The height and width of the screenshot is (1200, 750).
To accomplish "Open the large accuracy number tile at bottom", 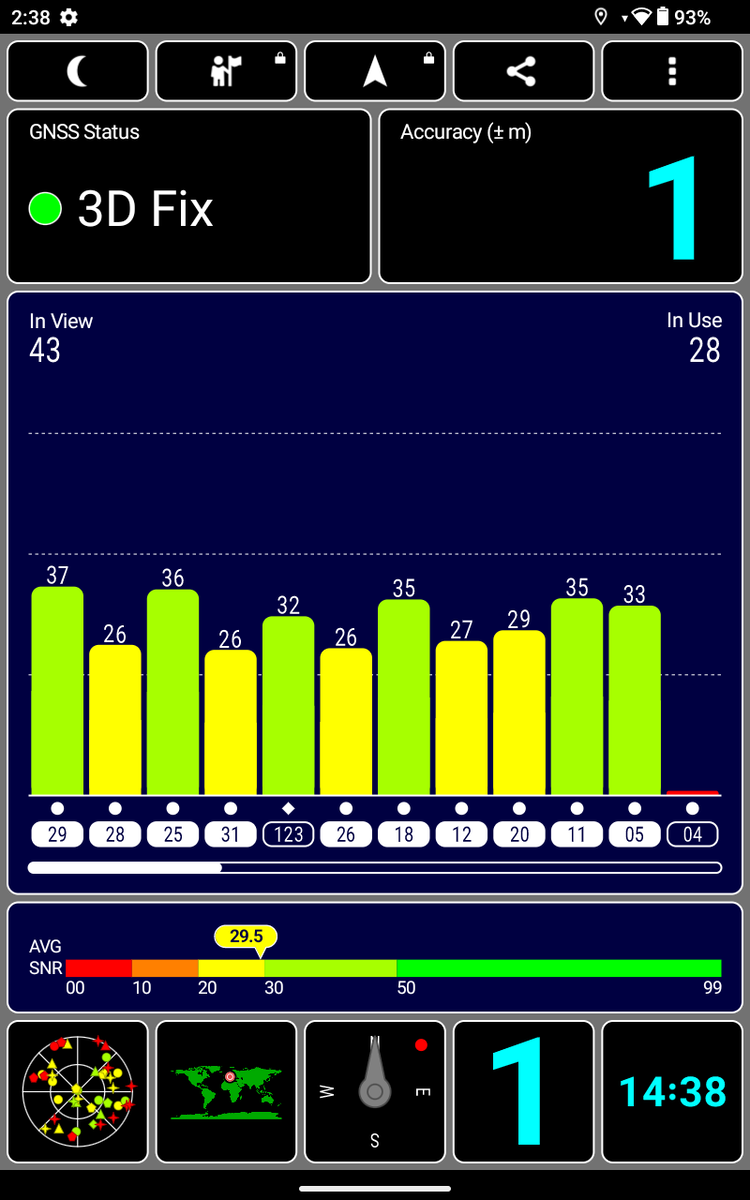I will (522, 1091).
